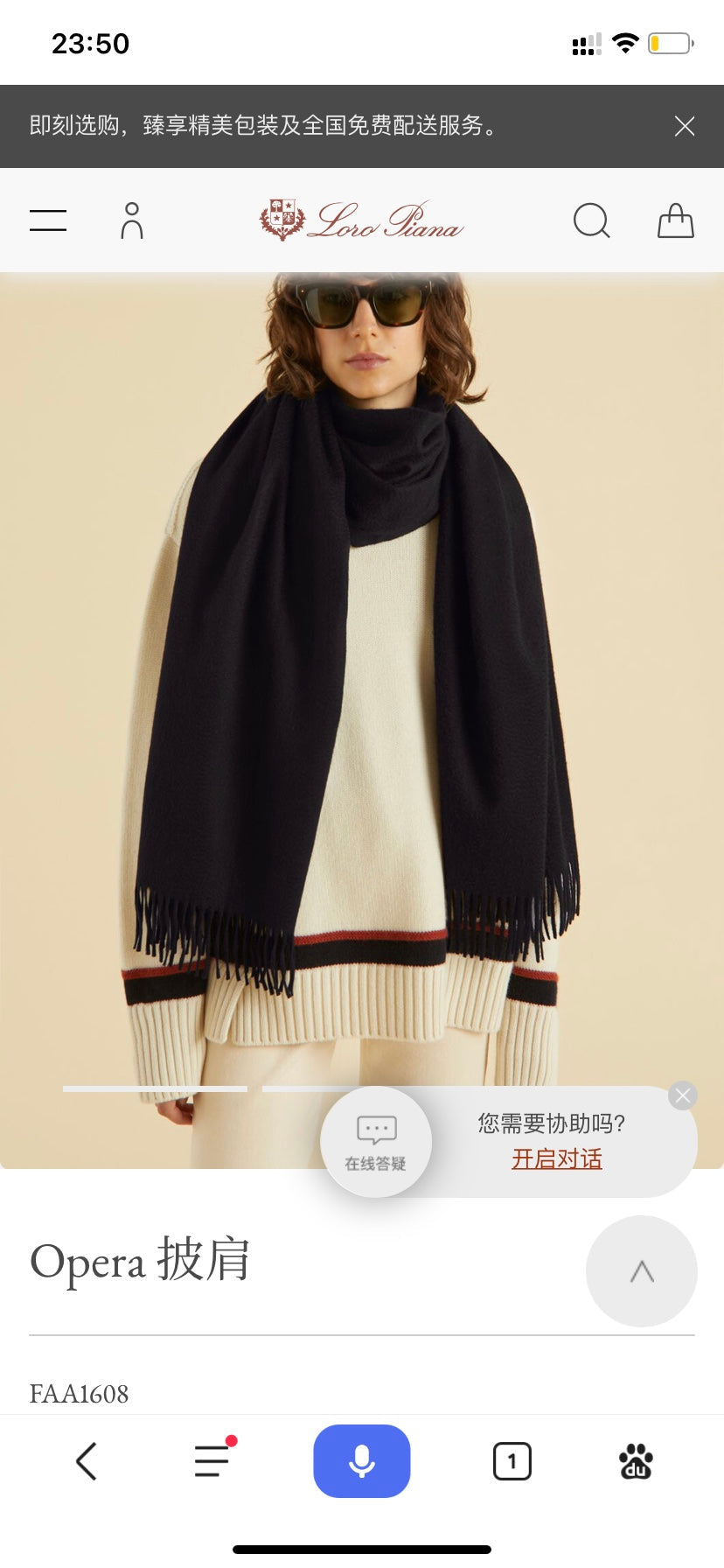Go back using browser back arrow
Screen dimensions: 724x1568
pyautogui.click(x=87, y=1461)
